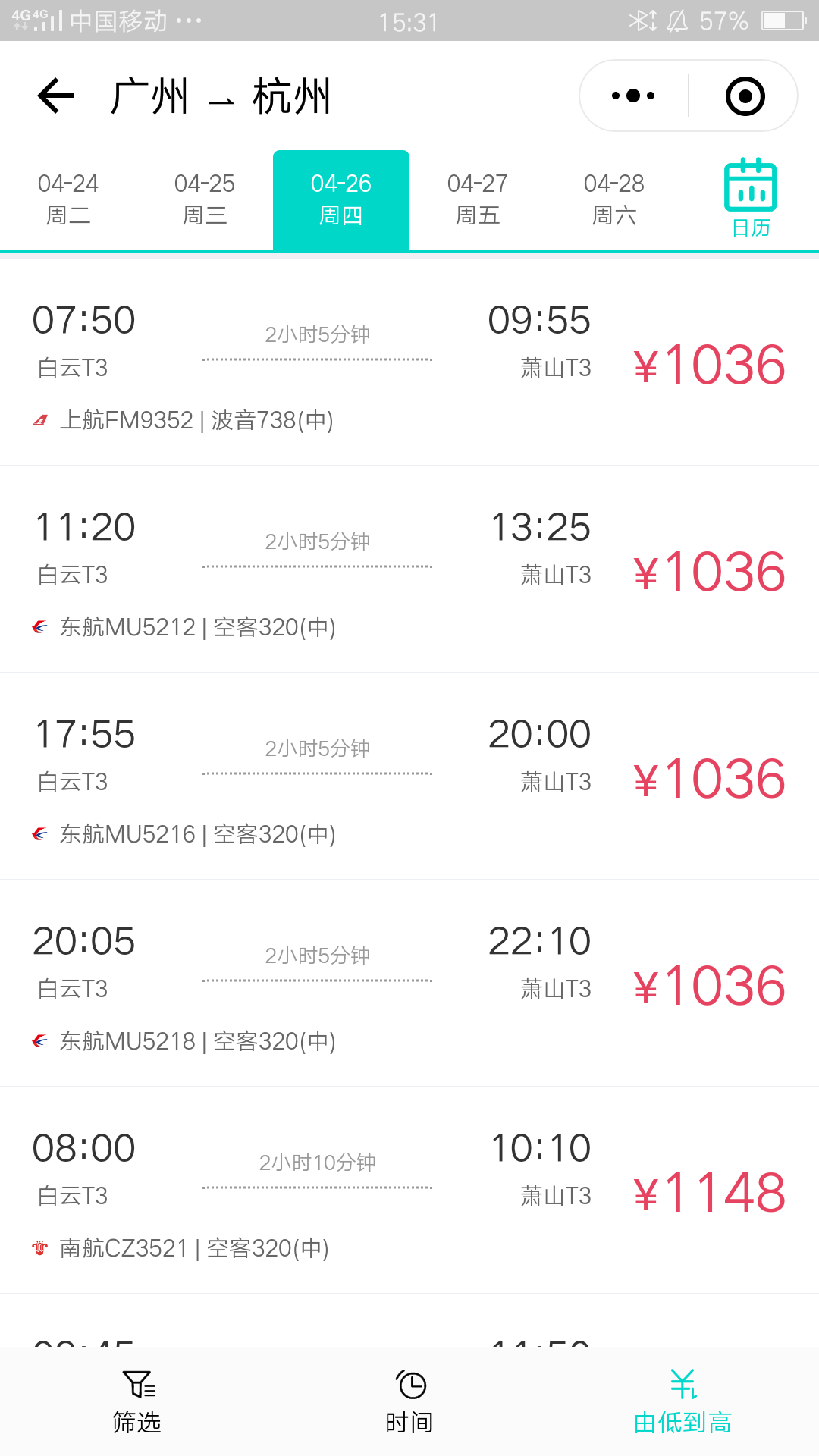Close the mini program via the circle button

click(x=745, y=96)
